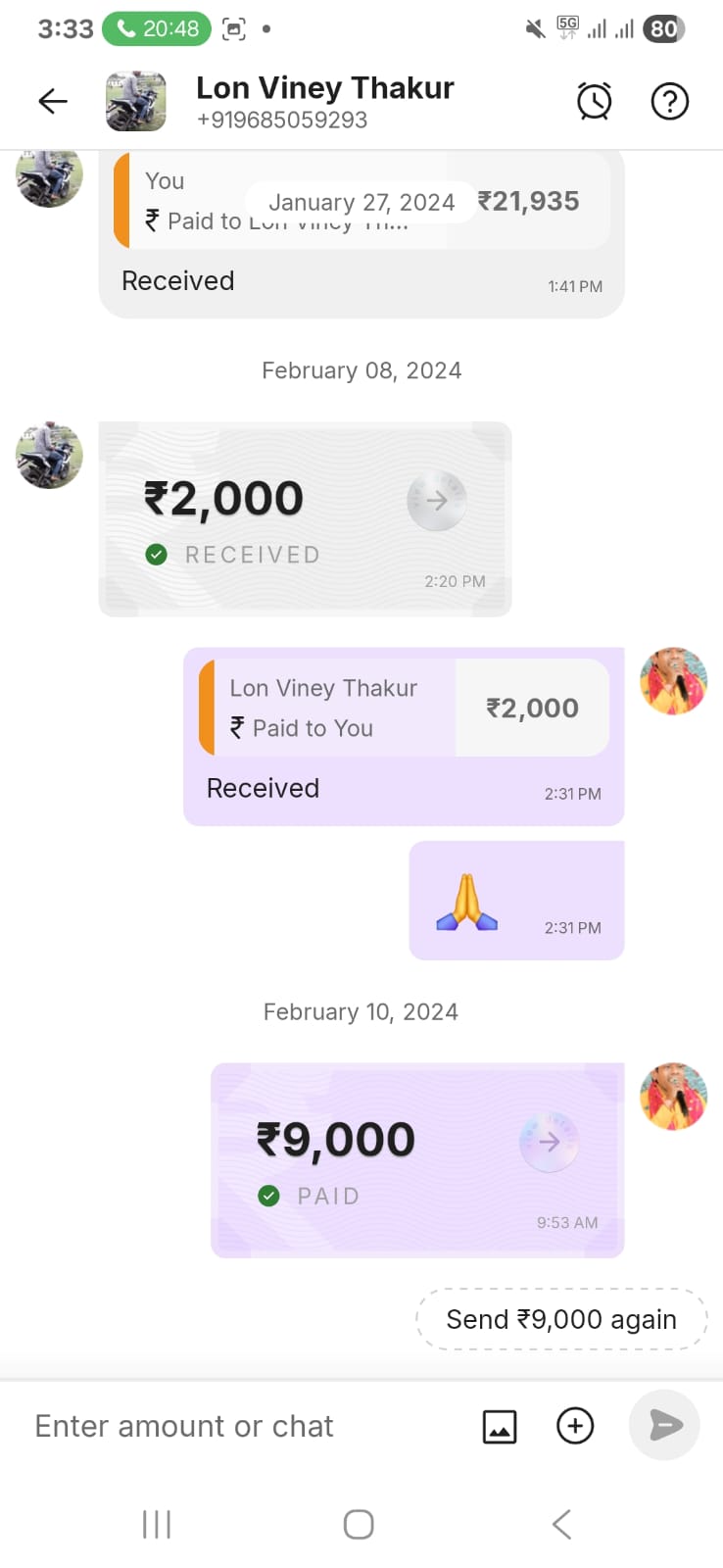
Task: Go to the system home screen
Action: click(x=359, y=1524)
